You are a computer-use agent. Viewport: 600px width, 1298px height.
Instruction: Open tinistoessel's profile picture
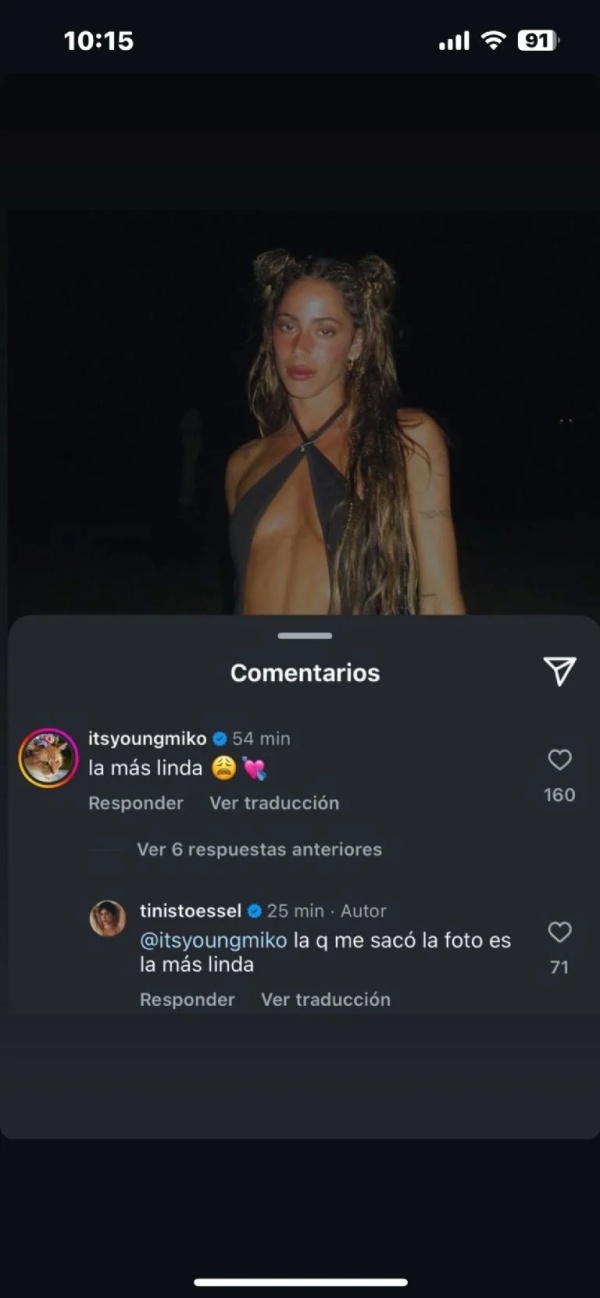coord(108,918)
